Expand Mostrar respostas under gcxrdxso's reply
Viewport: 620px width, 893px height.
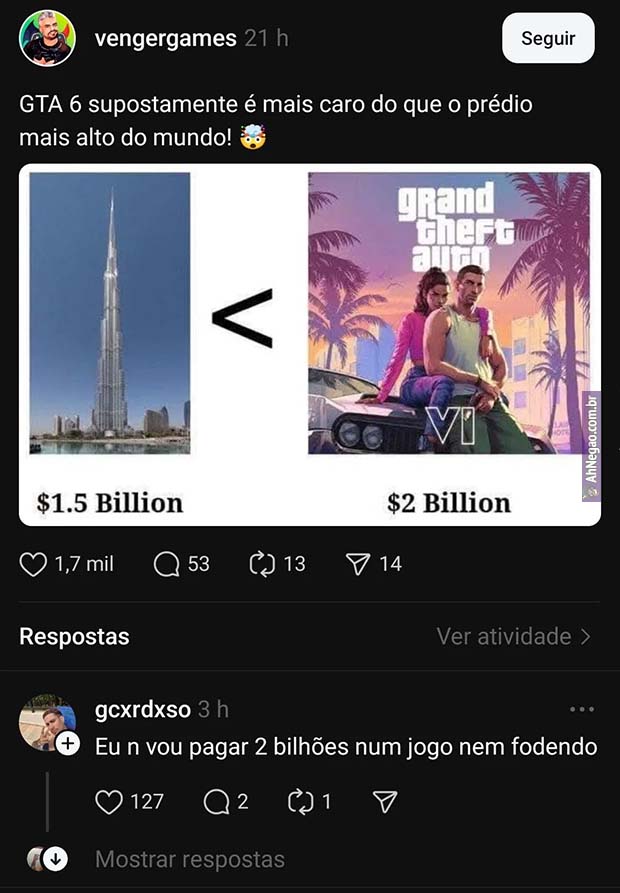tap(189, 859)
